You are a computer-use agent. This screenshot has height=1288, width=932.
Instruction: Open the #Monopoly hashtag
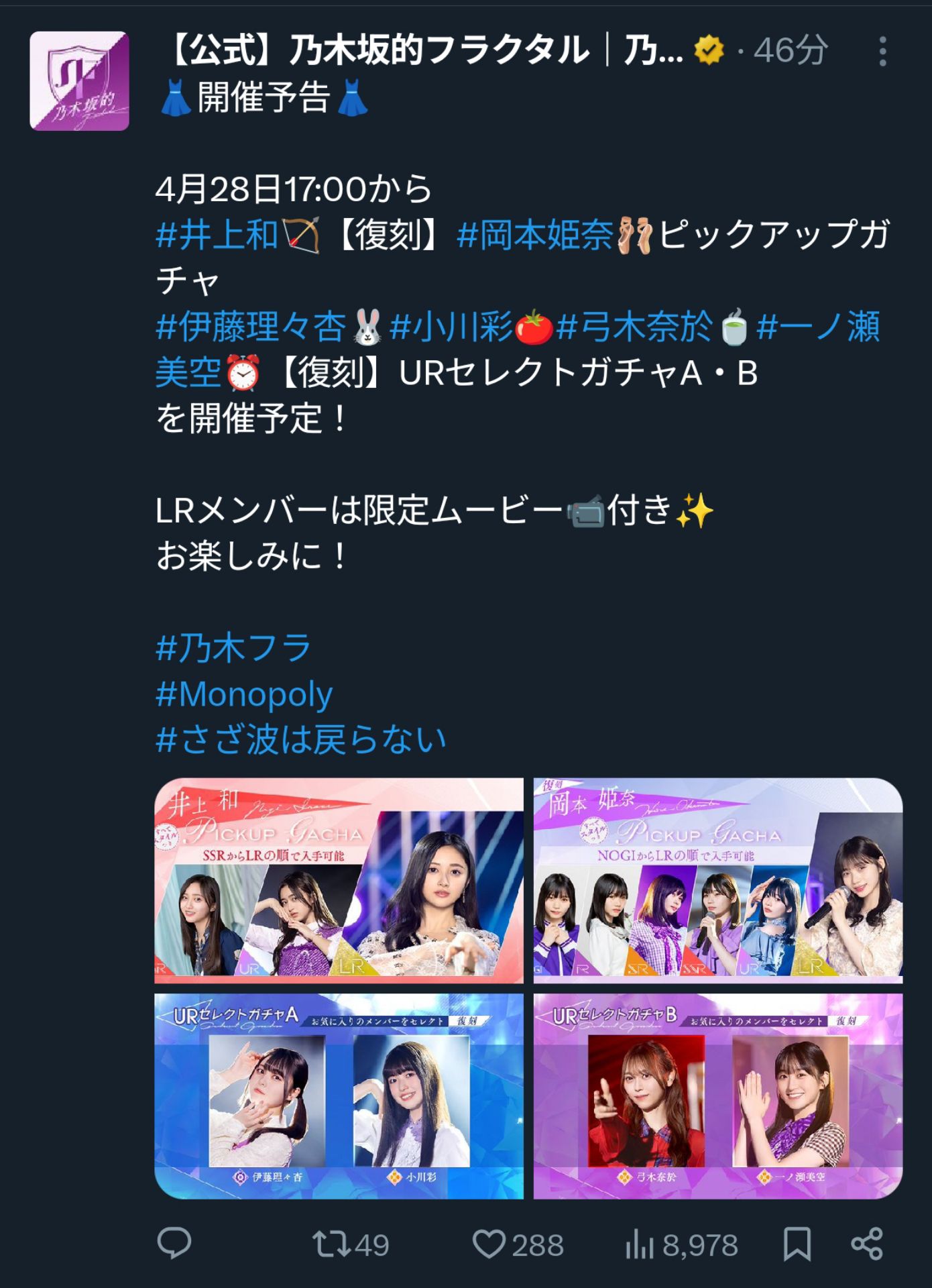(244, 694)
